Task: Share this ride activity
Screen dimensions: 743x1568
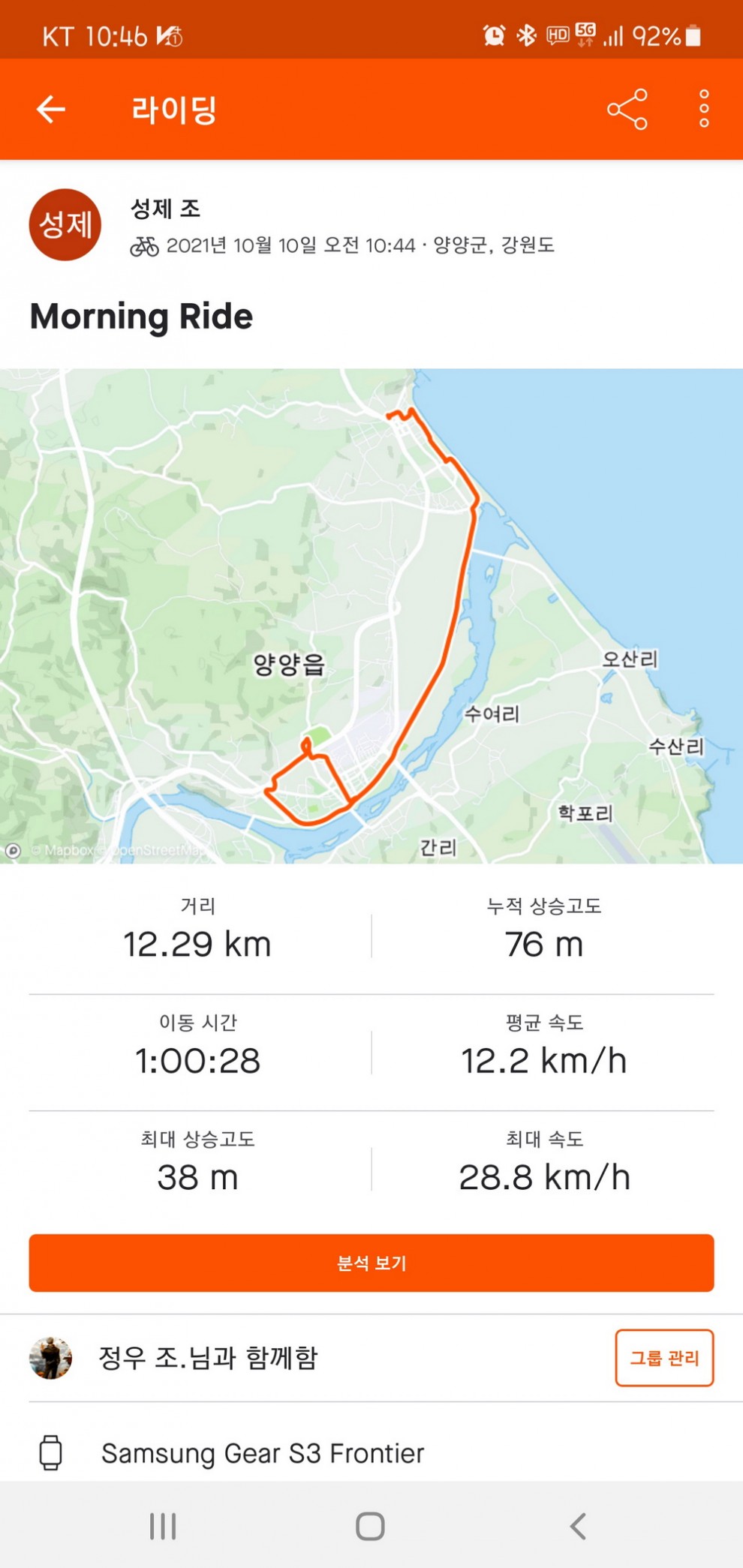Action: pos(627,110)
